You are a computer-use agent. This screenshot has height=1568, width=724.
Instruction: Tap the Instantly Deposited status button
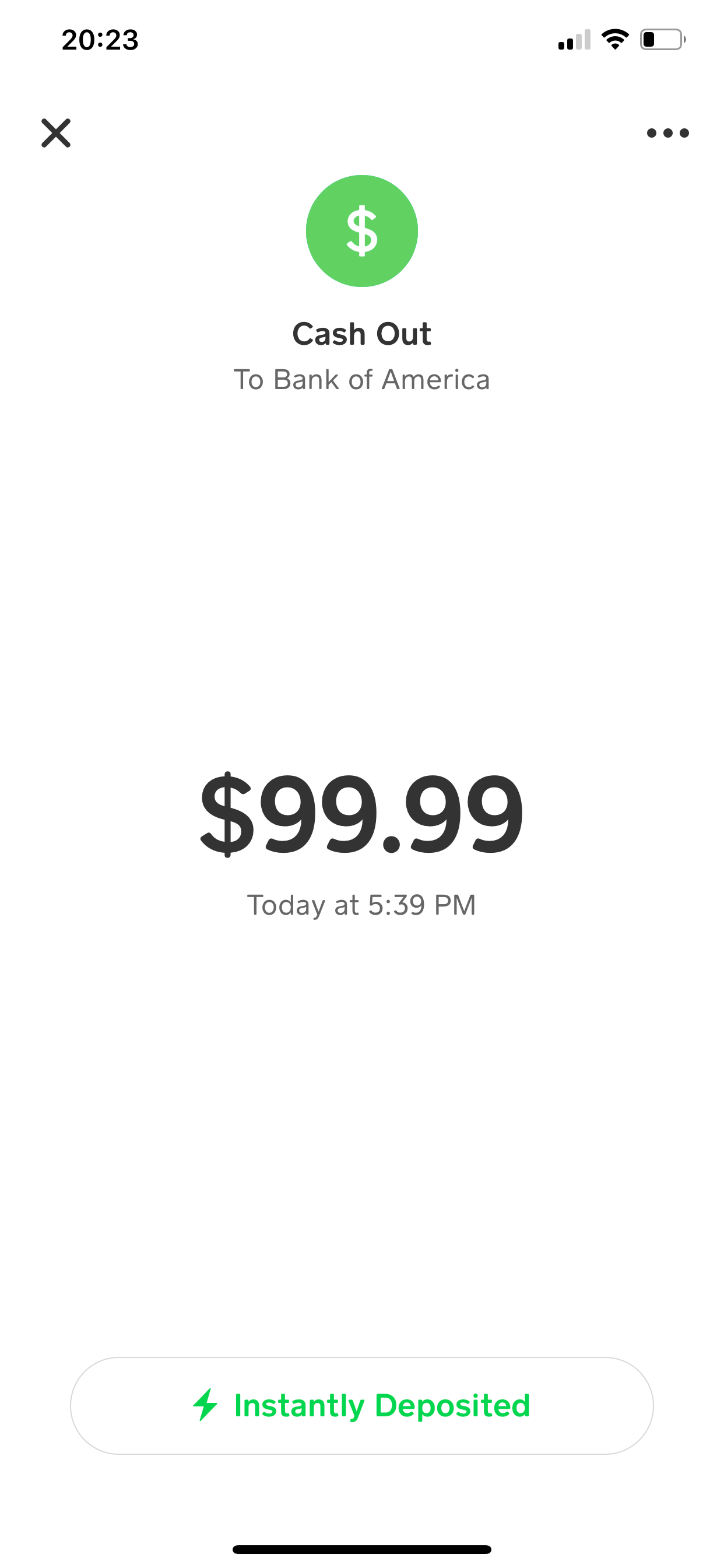(x=362, y=1405)
